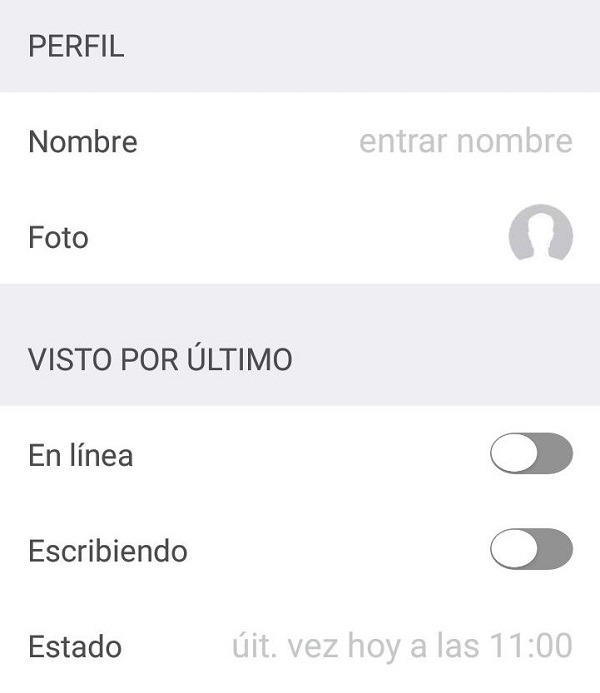Screen dimensions: 600x693
Task: Toggle the En línea switch
Action: pyautogui.click(x=531, y=454)
